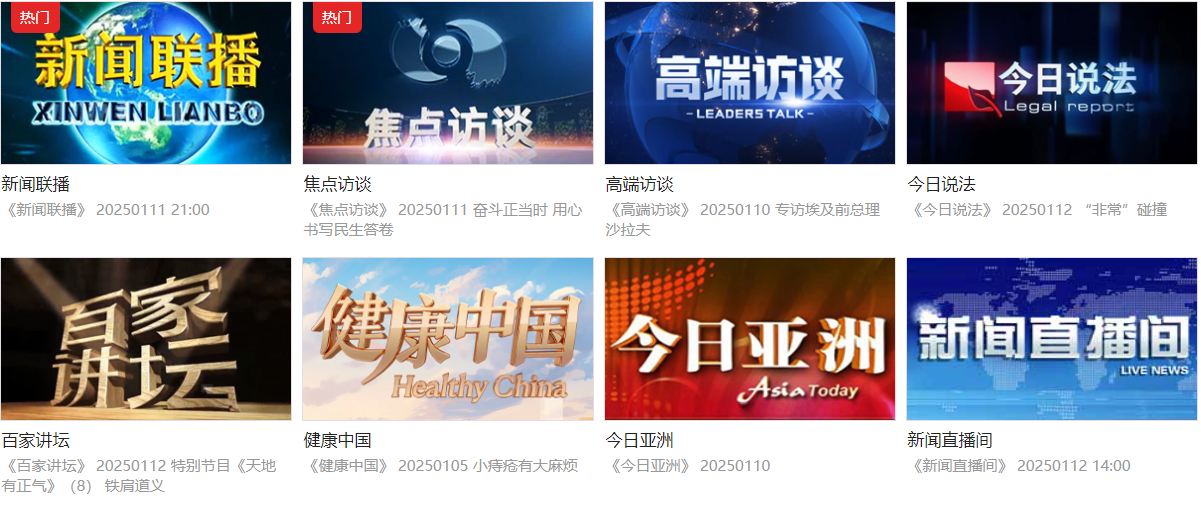Open episode 《今日亚洲》 20250110
1201x508 pixels.
click(x=688, y=466)
